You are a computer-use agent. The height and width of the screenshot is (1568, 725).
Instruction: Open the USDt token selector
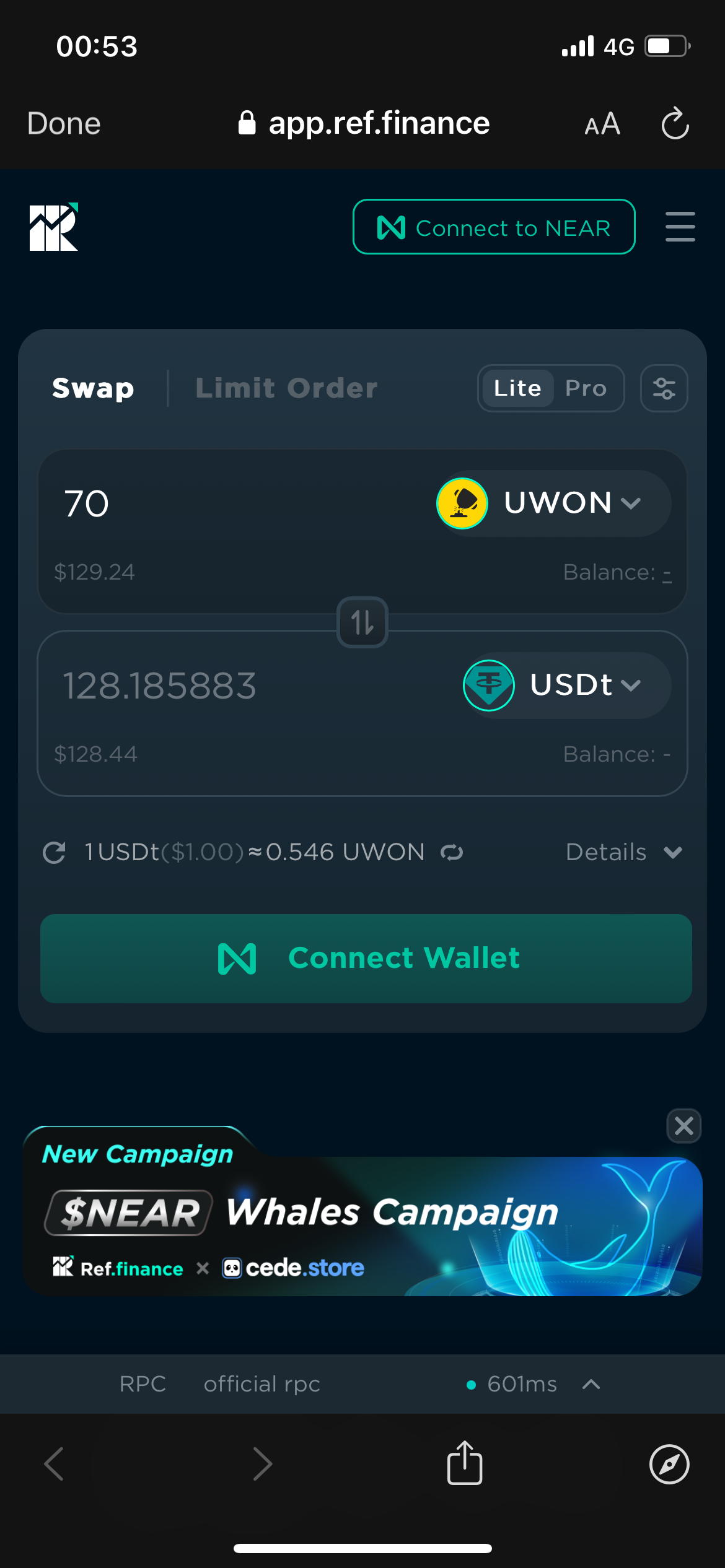point(568,685)
